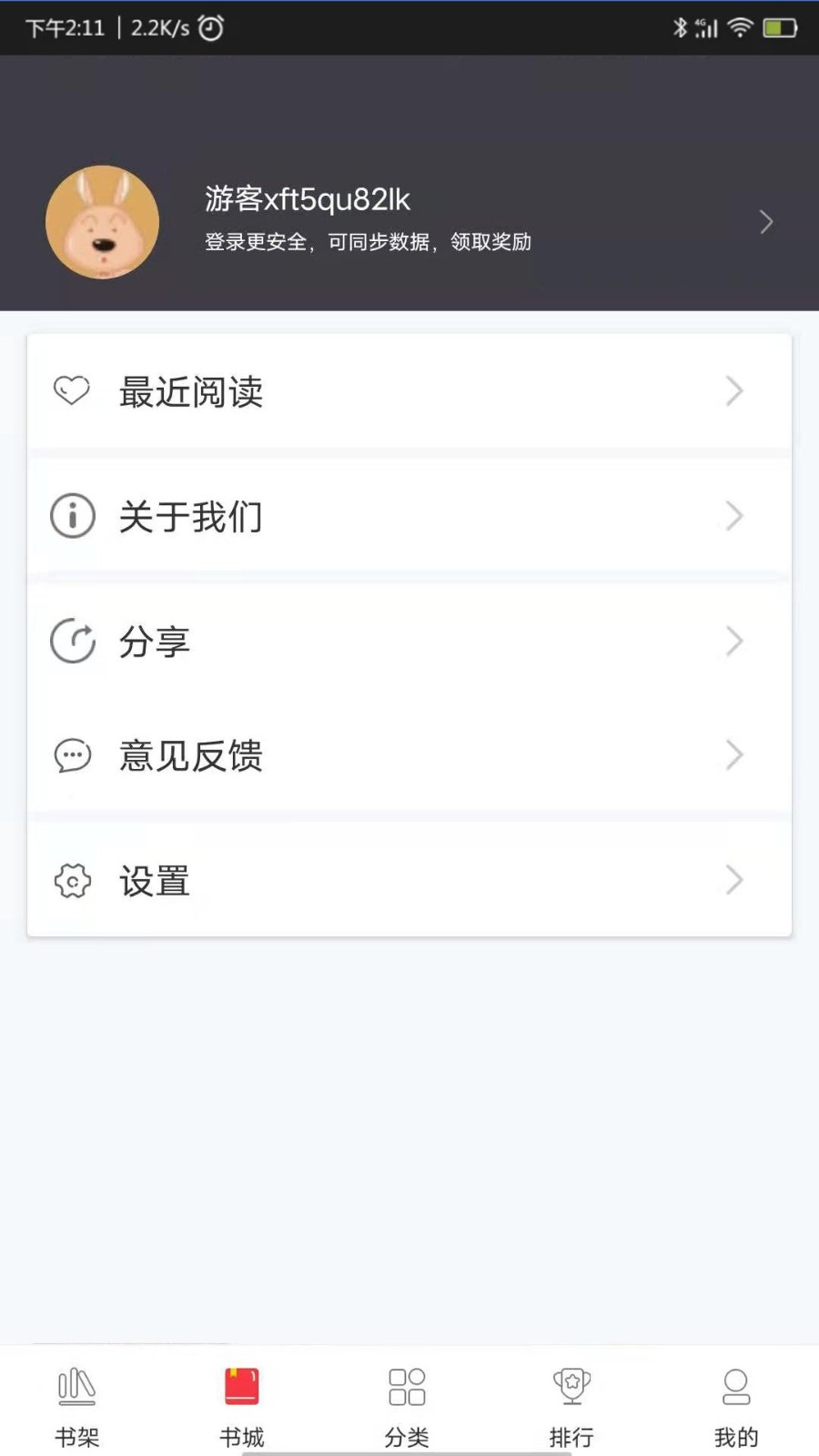Viewport: 819px width, 1456px height.
Task: Go to 设置 settings
Action: coord(409,880)
